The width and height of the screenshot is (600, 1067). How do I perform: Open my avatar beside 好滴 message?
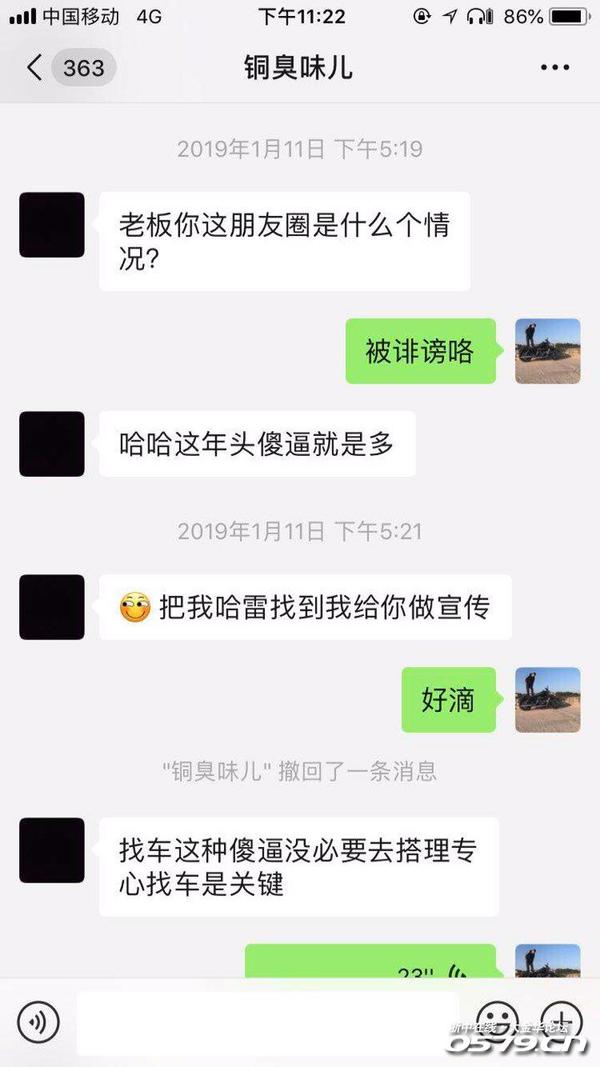coord(547,700)
